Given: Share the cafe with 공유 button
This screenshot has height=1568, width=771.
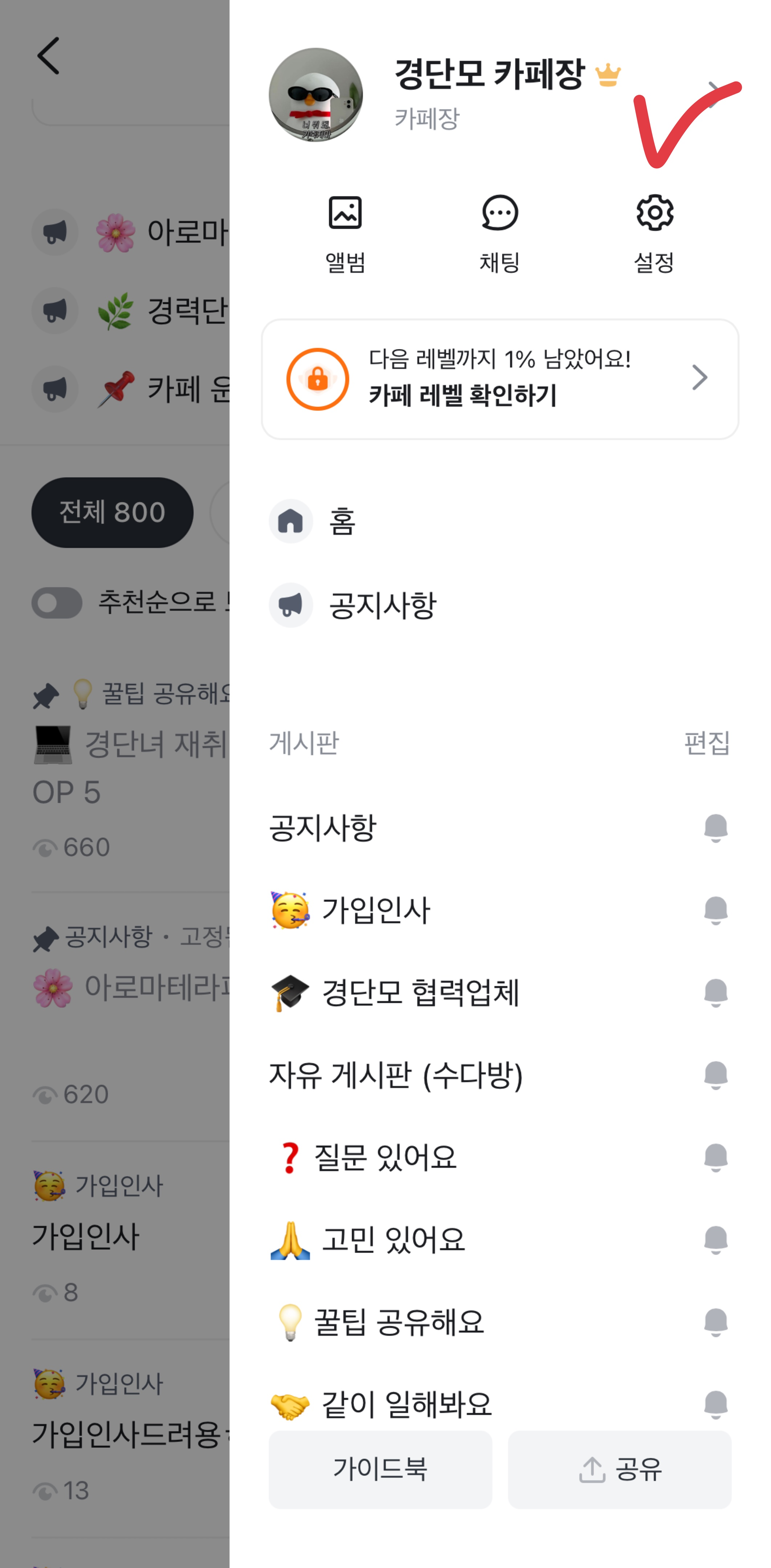Looking at the screenshot, I should pyautogui.click(x=619, y=1469).
